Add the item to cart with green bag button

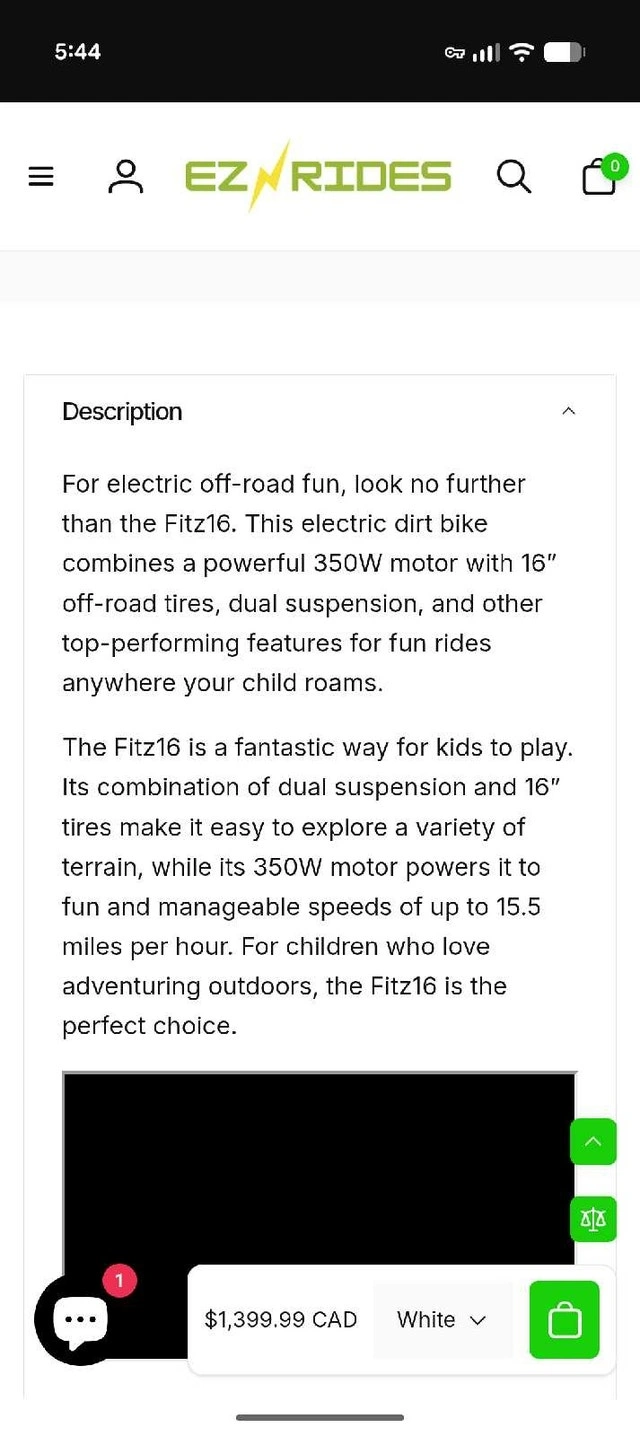[x=564, y=1320]
